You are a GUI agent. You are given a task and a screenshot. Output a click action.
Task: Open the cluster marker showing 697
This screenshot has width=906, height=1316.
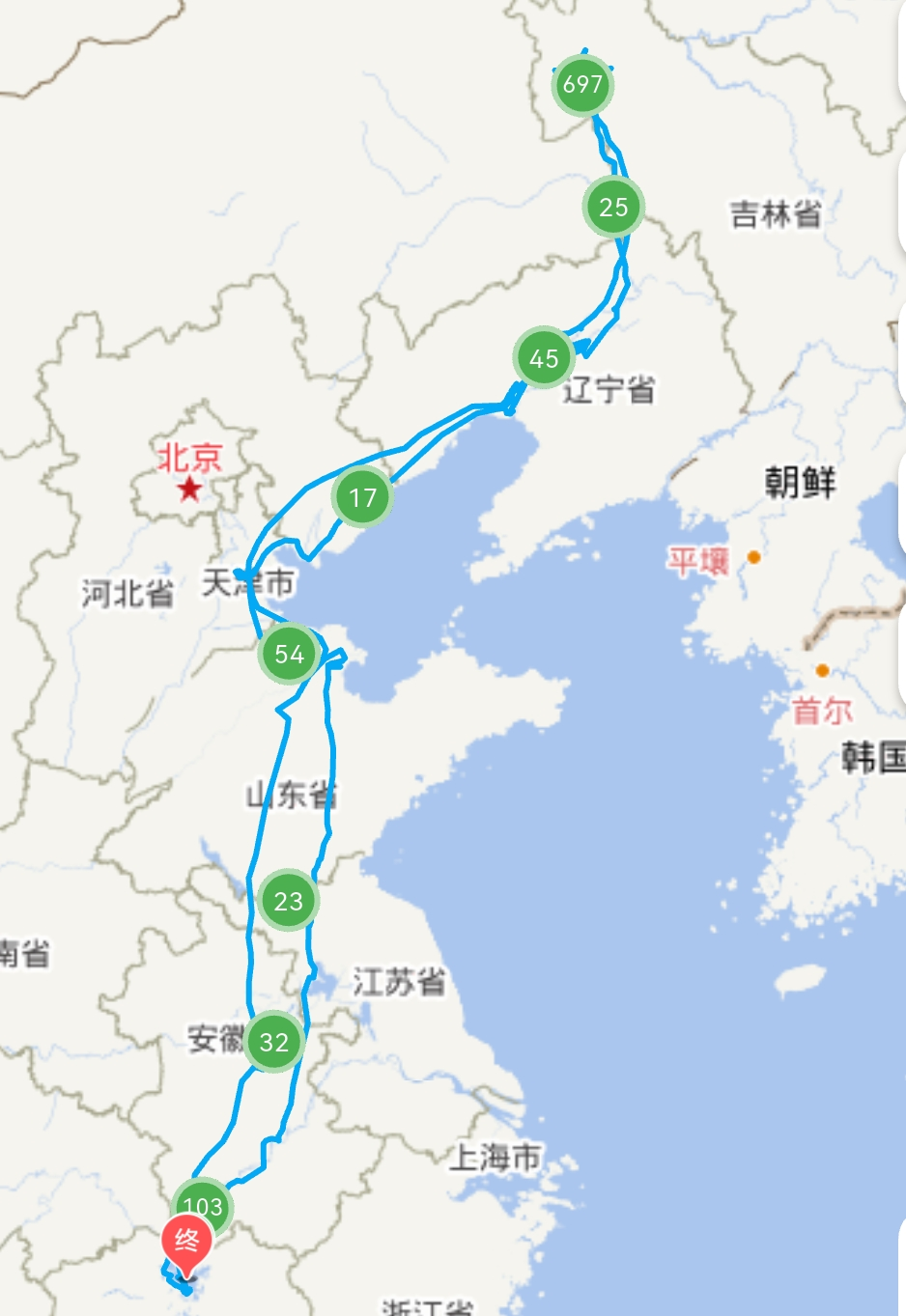point(582,85)
